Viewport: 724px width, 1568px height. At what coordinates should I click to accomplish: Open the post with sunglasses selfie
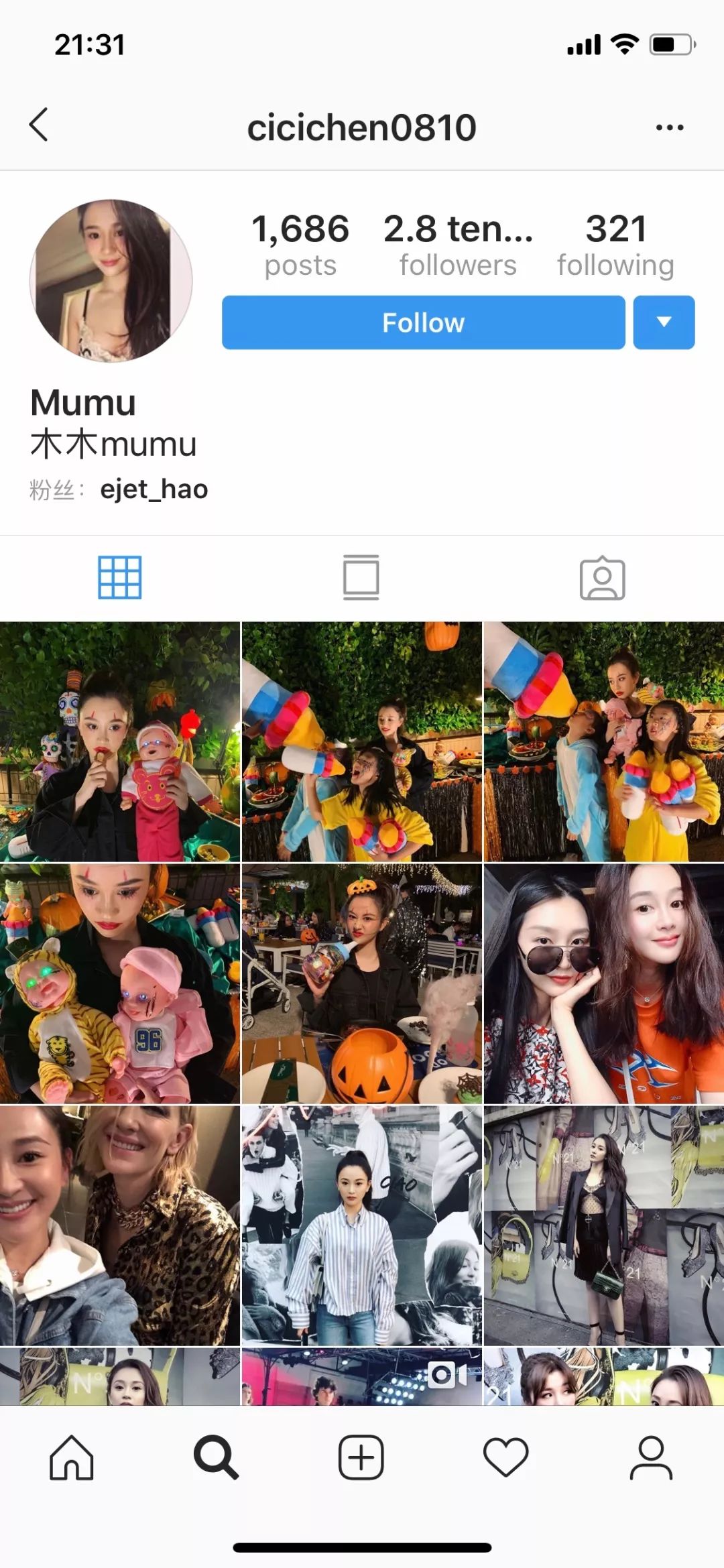pos(603,983)
